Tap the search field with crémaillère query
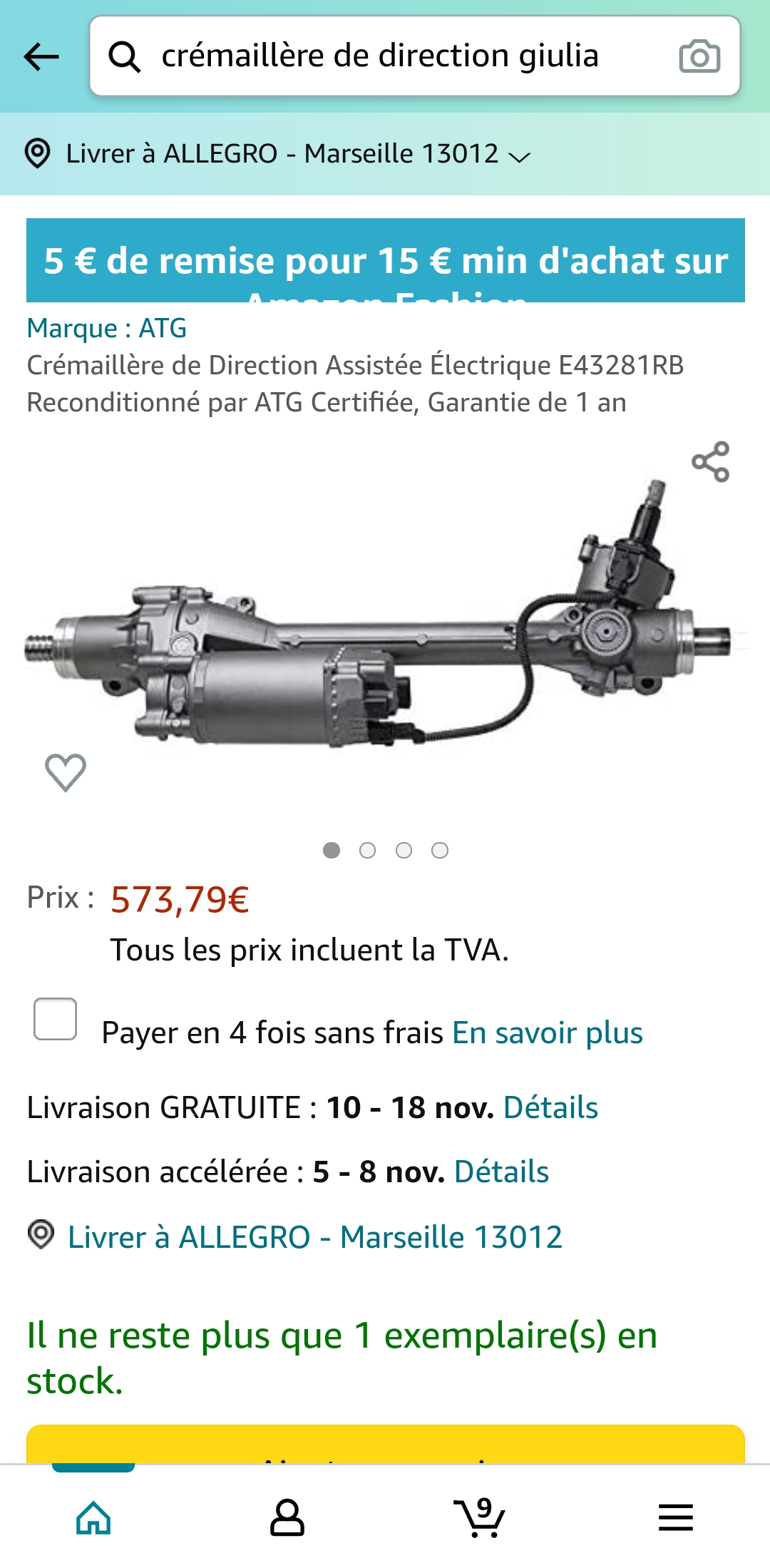Viewport: 770px width, 1568px height. pyautogui.click(x=399, y=56)
